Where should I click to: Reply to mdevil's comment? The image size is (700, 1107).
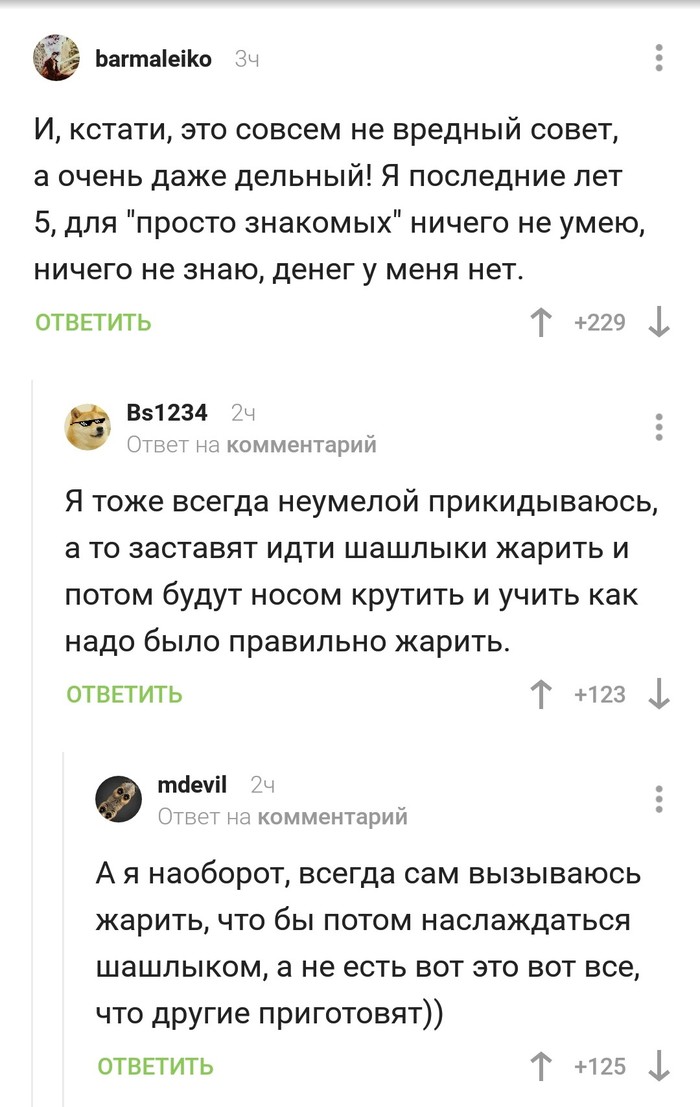[x=155, y=1066]
